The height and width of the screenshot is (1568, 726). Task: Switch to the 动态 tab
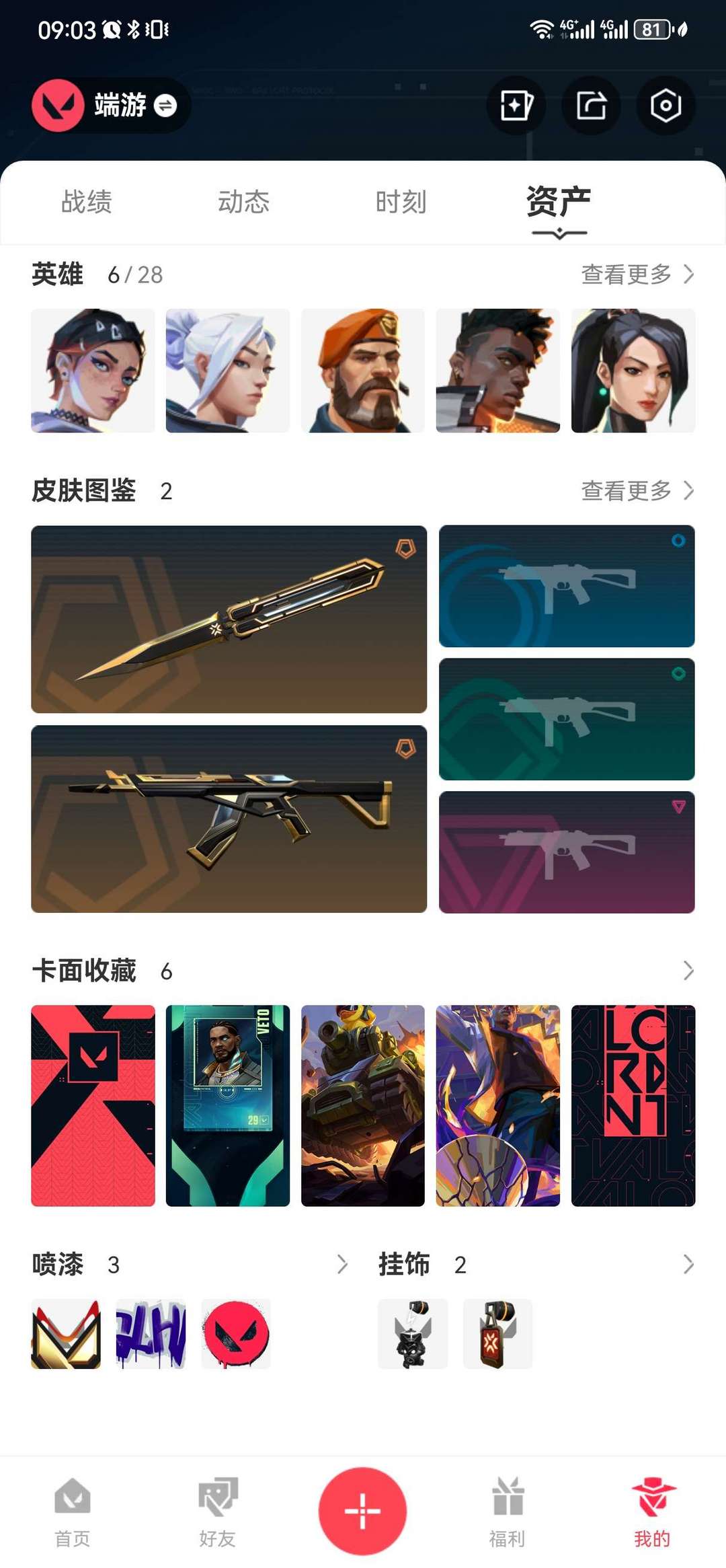pyautogui.click(x=245, y=201)
